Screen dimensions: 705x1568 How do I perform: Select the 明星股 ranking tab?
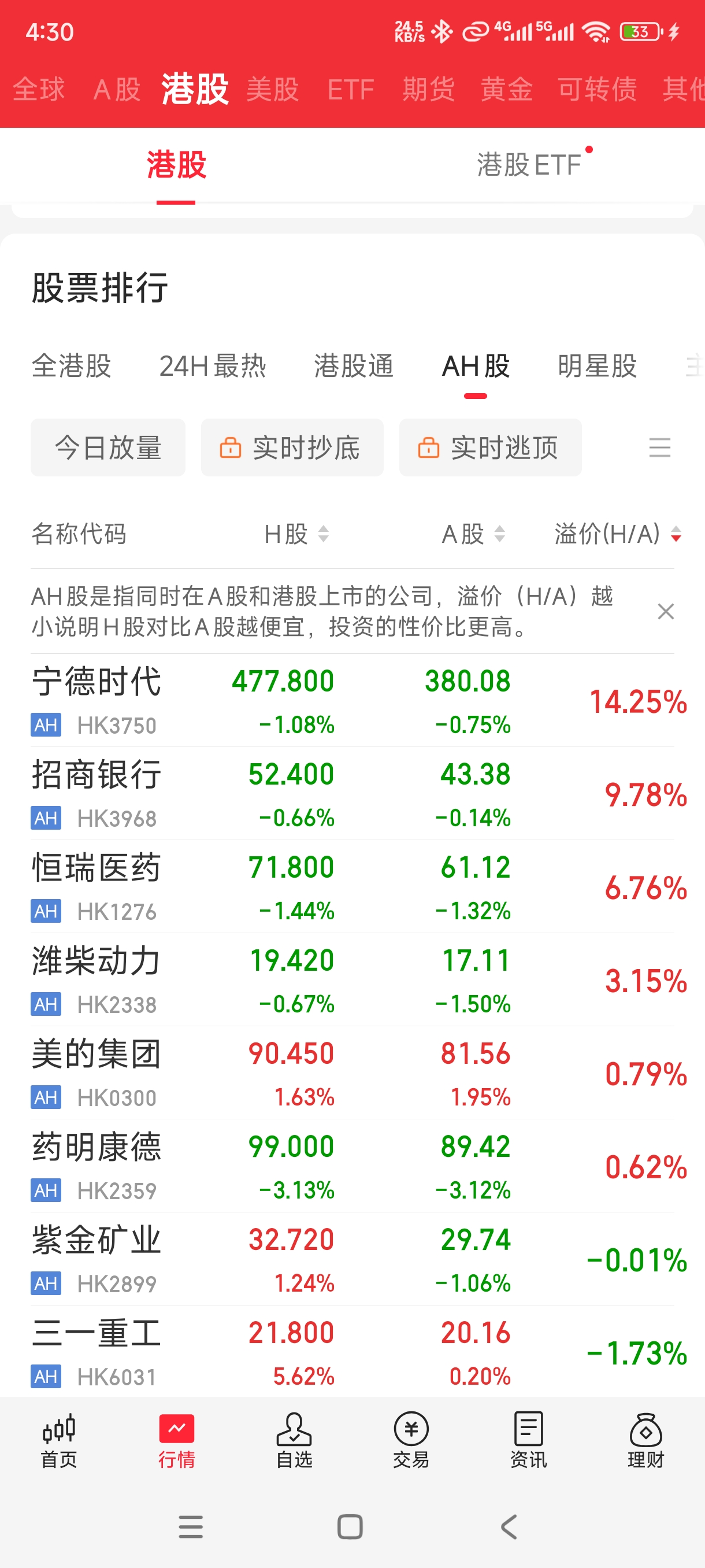597,367
